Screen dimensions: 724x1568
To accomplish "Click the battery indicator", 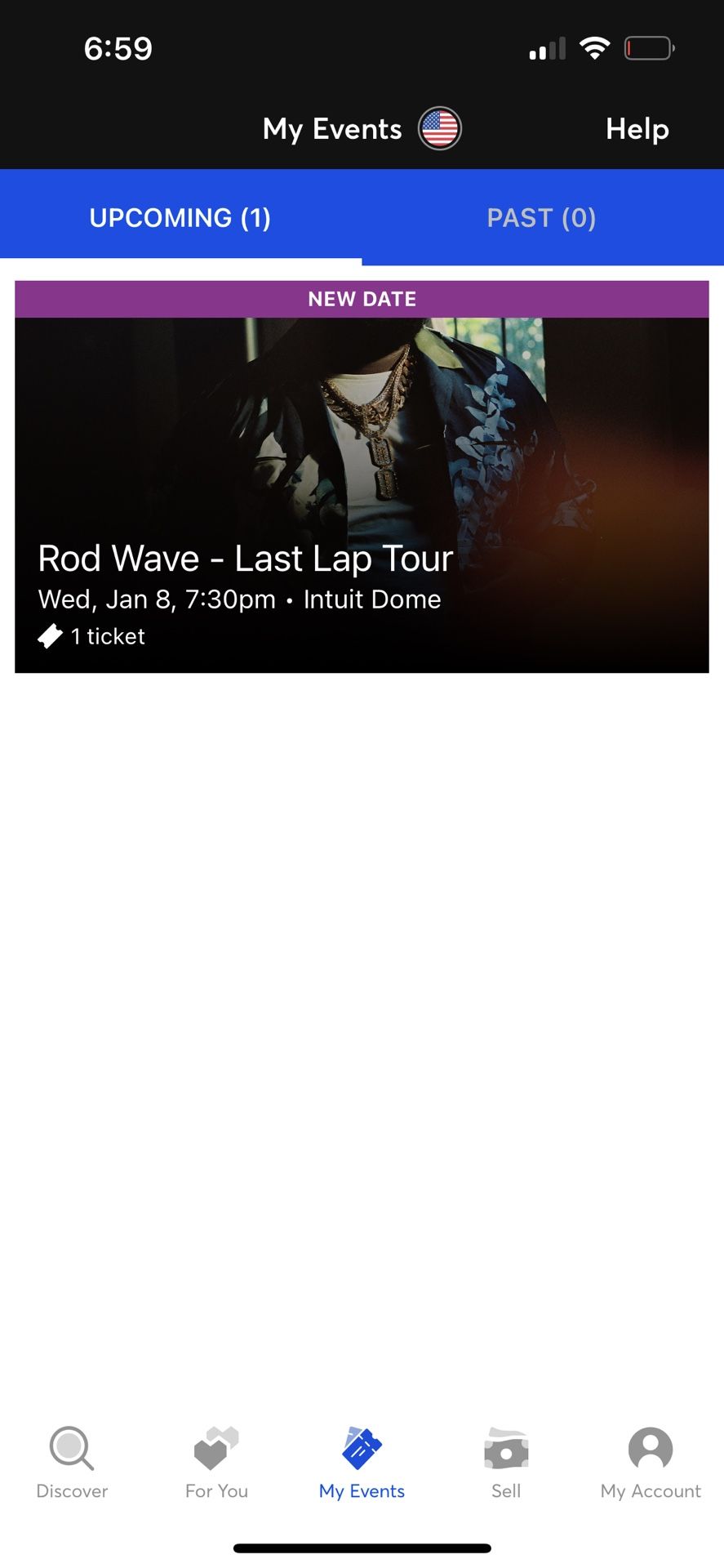I will (x=649, y=48).
